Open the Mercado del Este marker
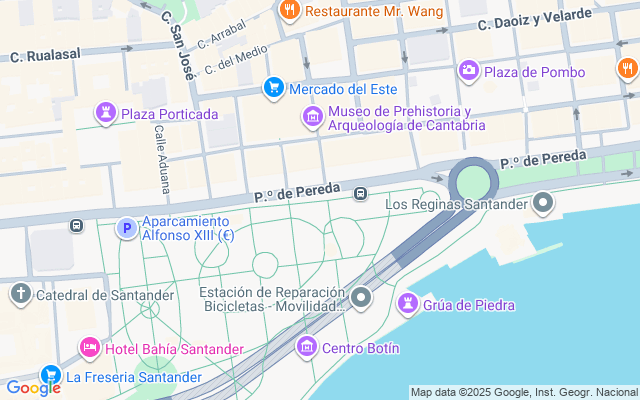Image resolution: width=640 pixels, height=400 pixels. 274,88
